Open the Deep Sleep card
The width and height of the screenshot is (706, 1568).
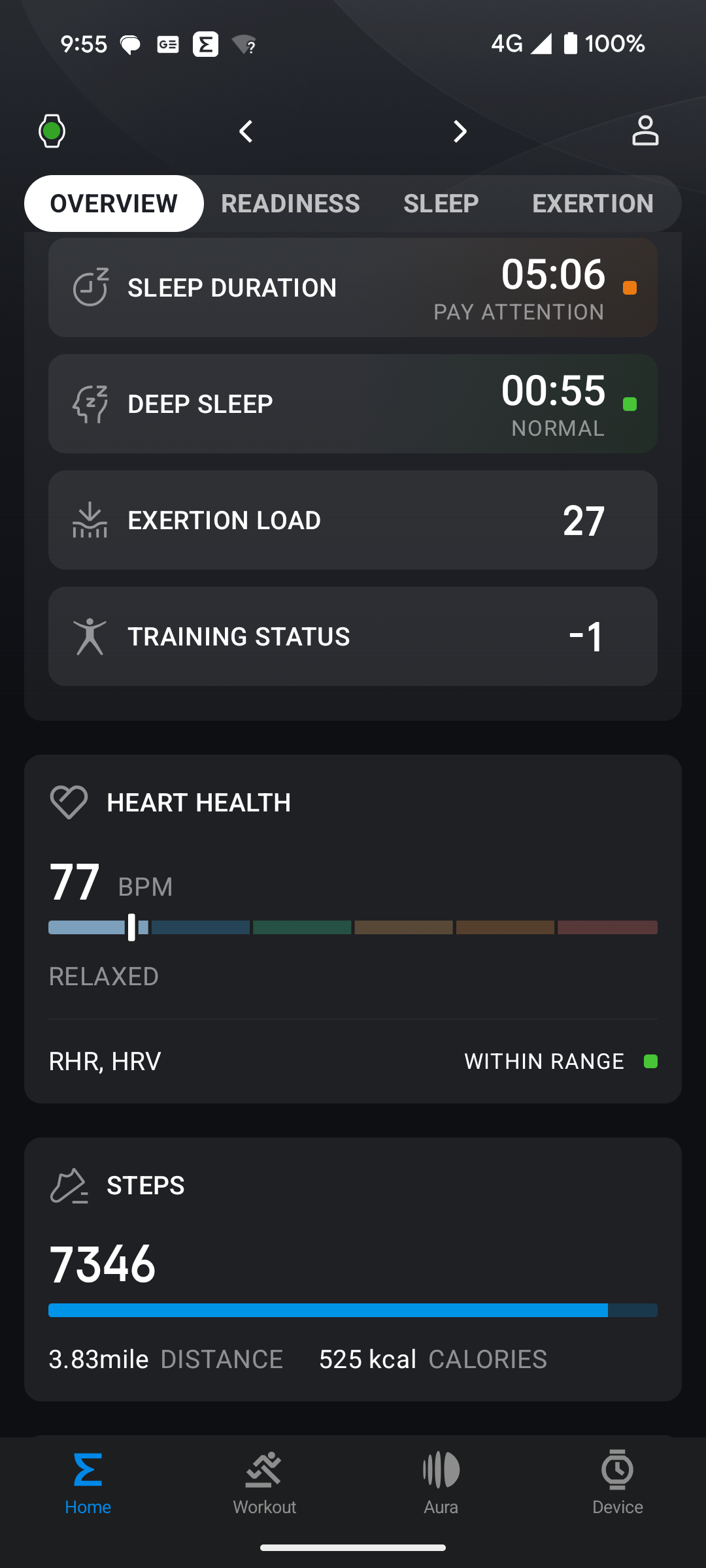[x=353, y=404]
